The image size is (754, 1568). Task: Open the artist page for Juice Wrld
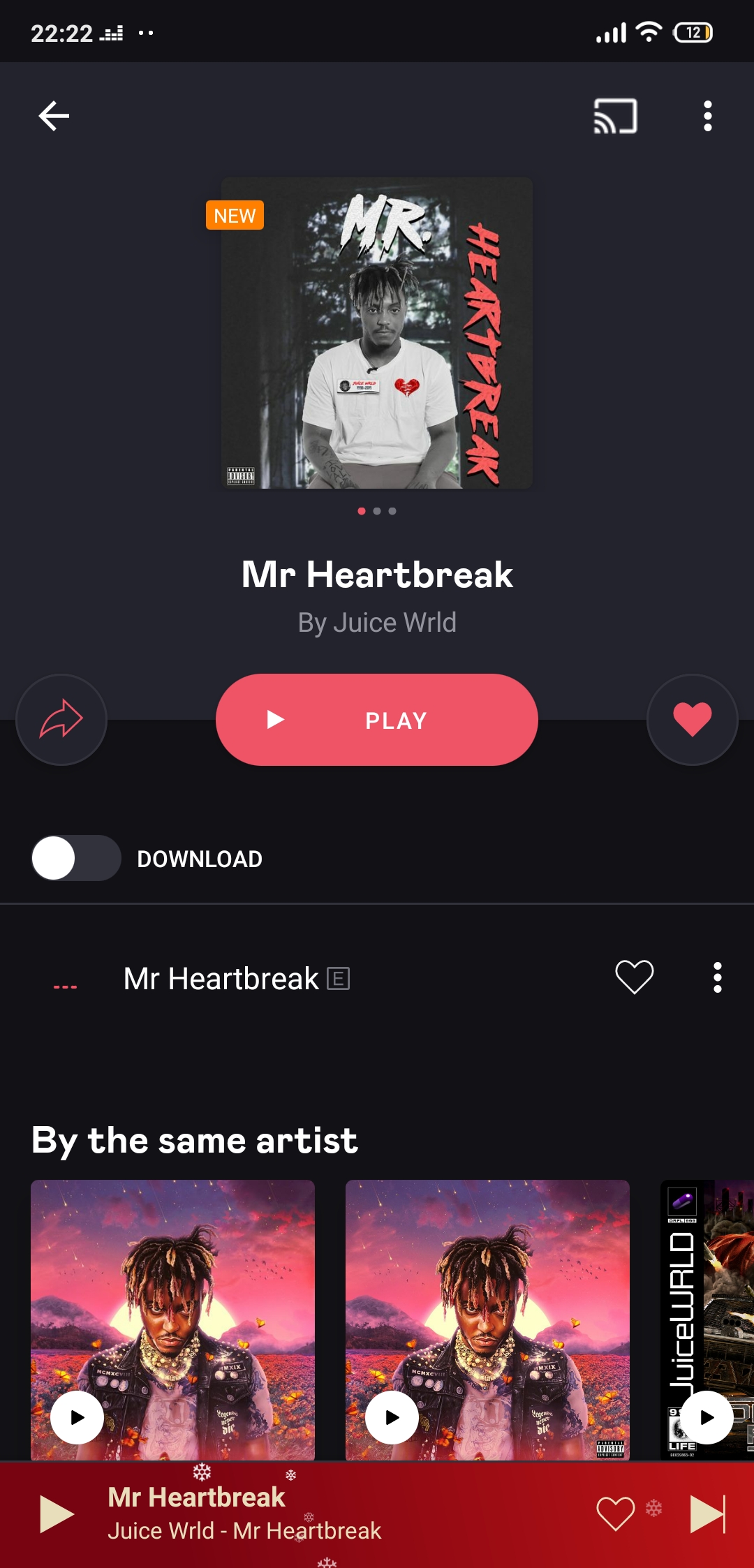click(x=377, y=622)
